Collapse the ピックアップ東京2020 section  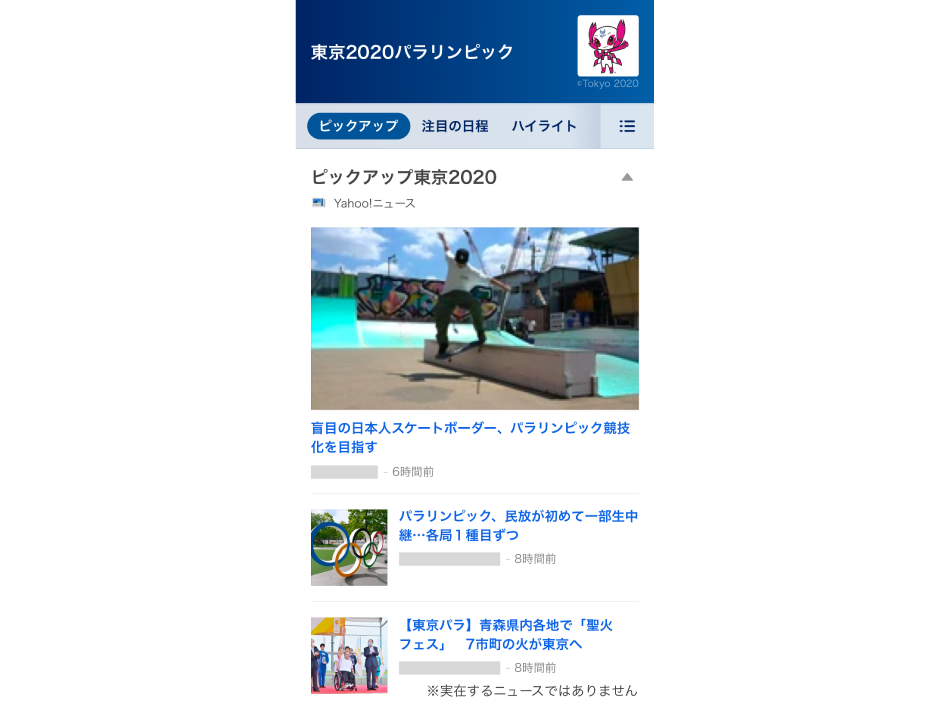[627, 177]
